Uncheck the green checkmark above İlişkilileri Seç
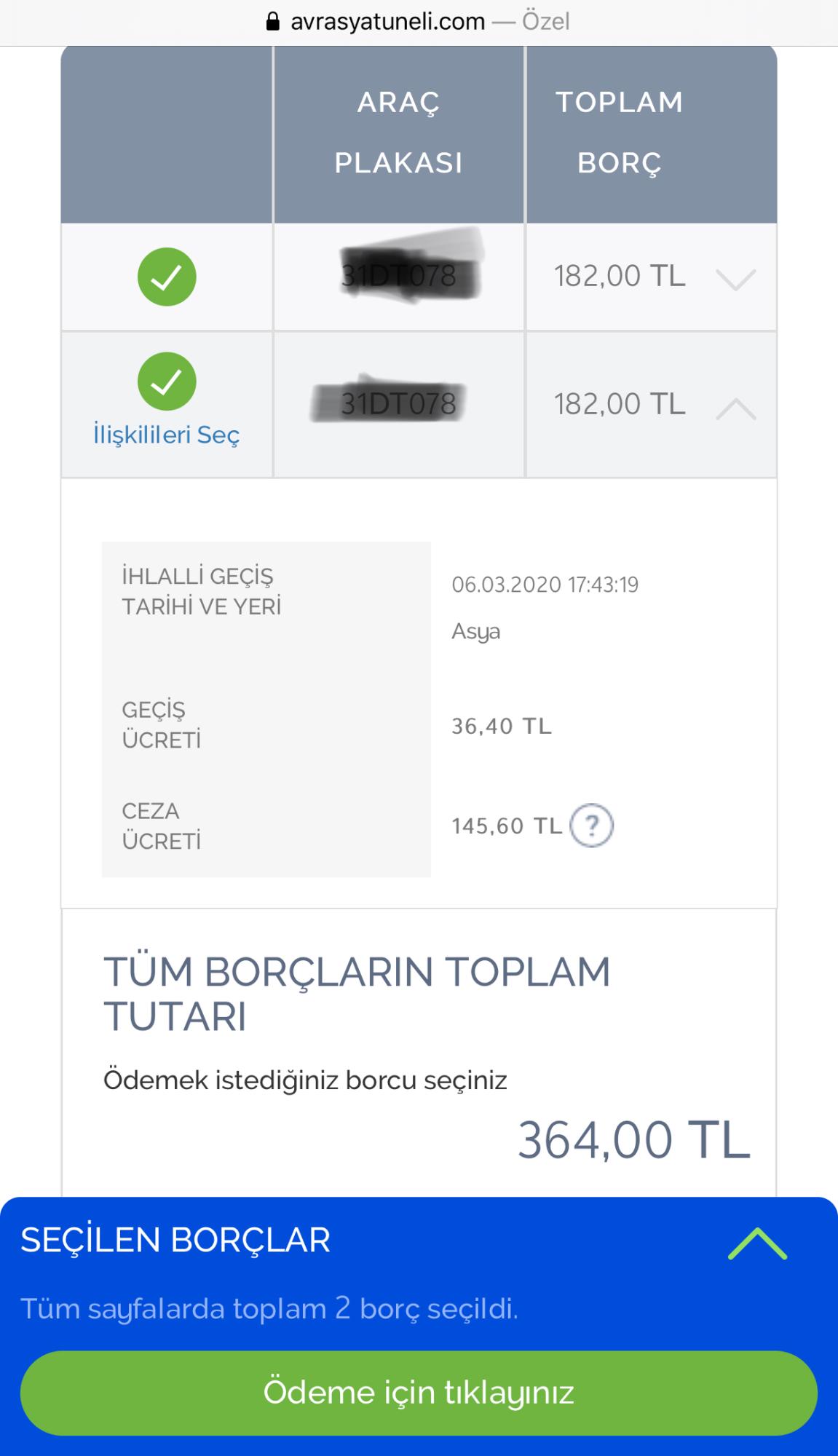 [167, 381]
